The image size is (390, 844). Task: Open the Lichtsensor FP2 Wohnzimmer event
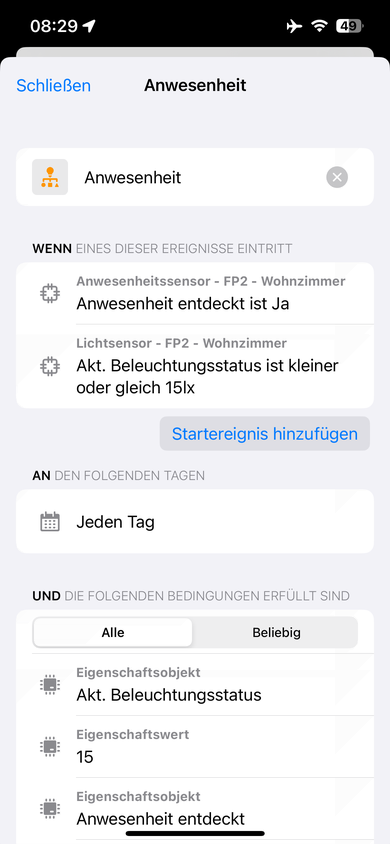point(195,366)
